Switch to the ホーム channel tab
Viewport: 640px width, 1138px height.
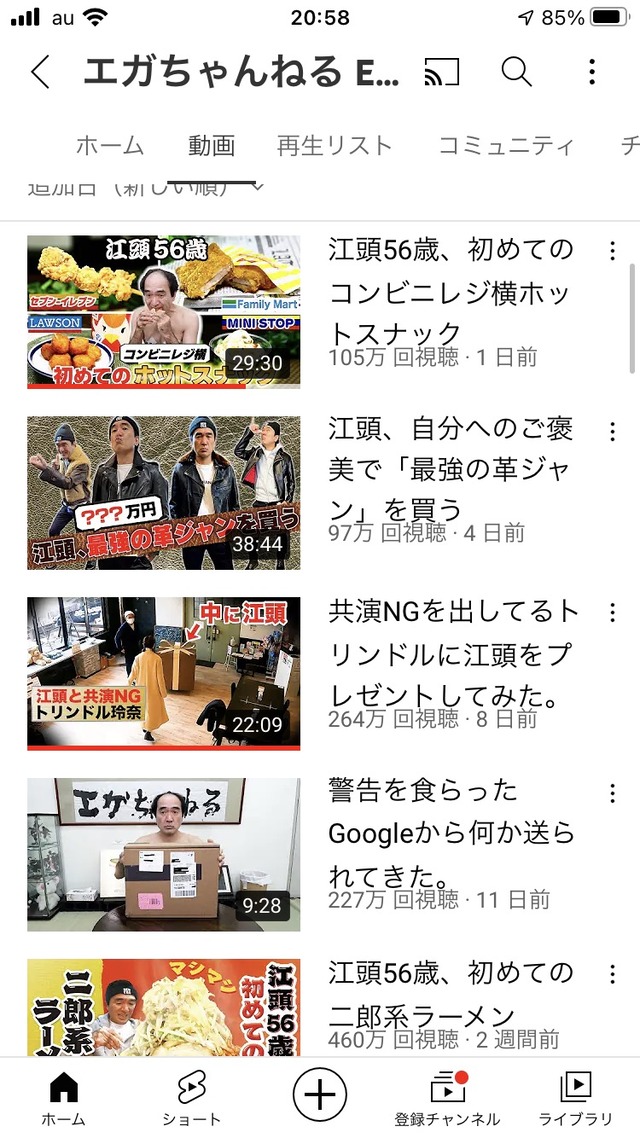pyautogui.click(x=110, y=145)
